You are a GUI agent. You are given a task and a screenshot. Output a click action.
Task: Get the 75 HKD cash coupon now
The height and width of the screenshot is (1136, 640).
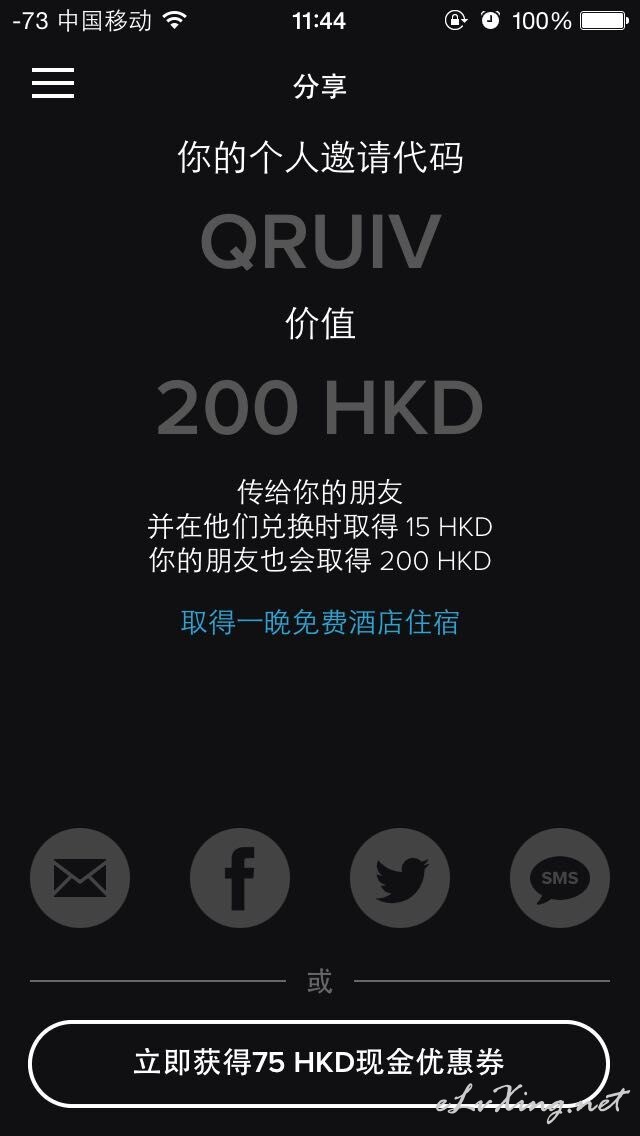click(x=319, y=1063)
